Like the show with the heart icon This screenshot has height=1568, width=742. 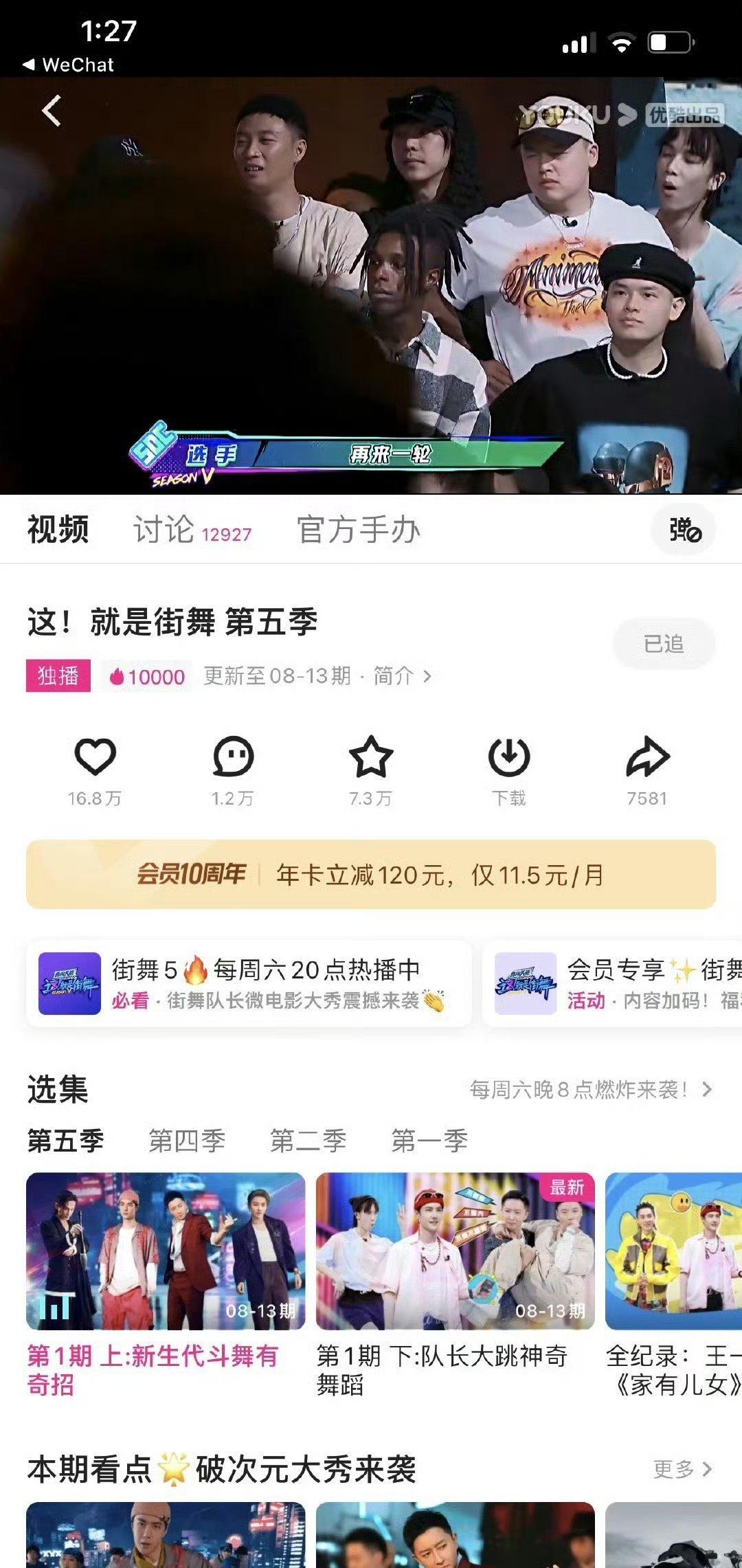(x=95, y=758)
